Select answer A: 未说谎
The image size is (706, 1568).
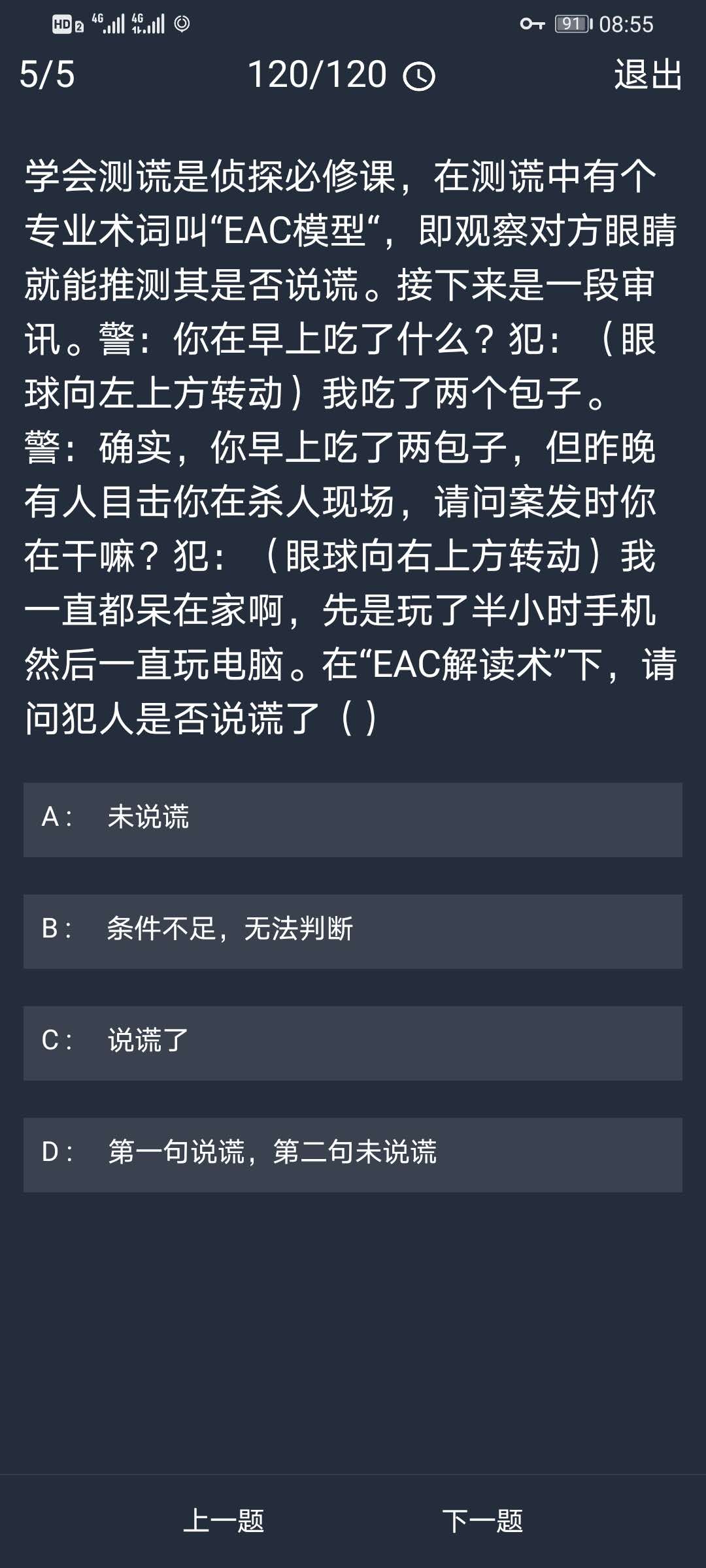tap(353, 819)
